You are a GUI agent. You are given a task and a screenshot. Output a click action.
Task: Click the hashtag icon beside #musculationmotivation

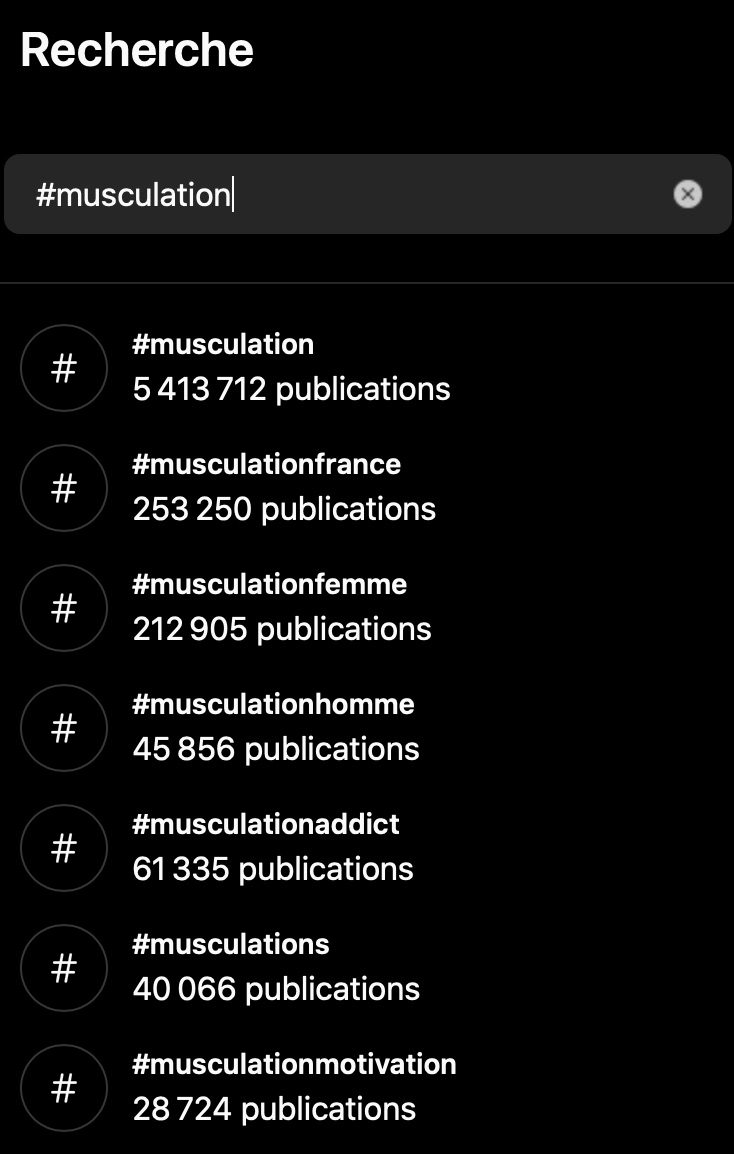tap(63, 1087)
